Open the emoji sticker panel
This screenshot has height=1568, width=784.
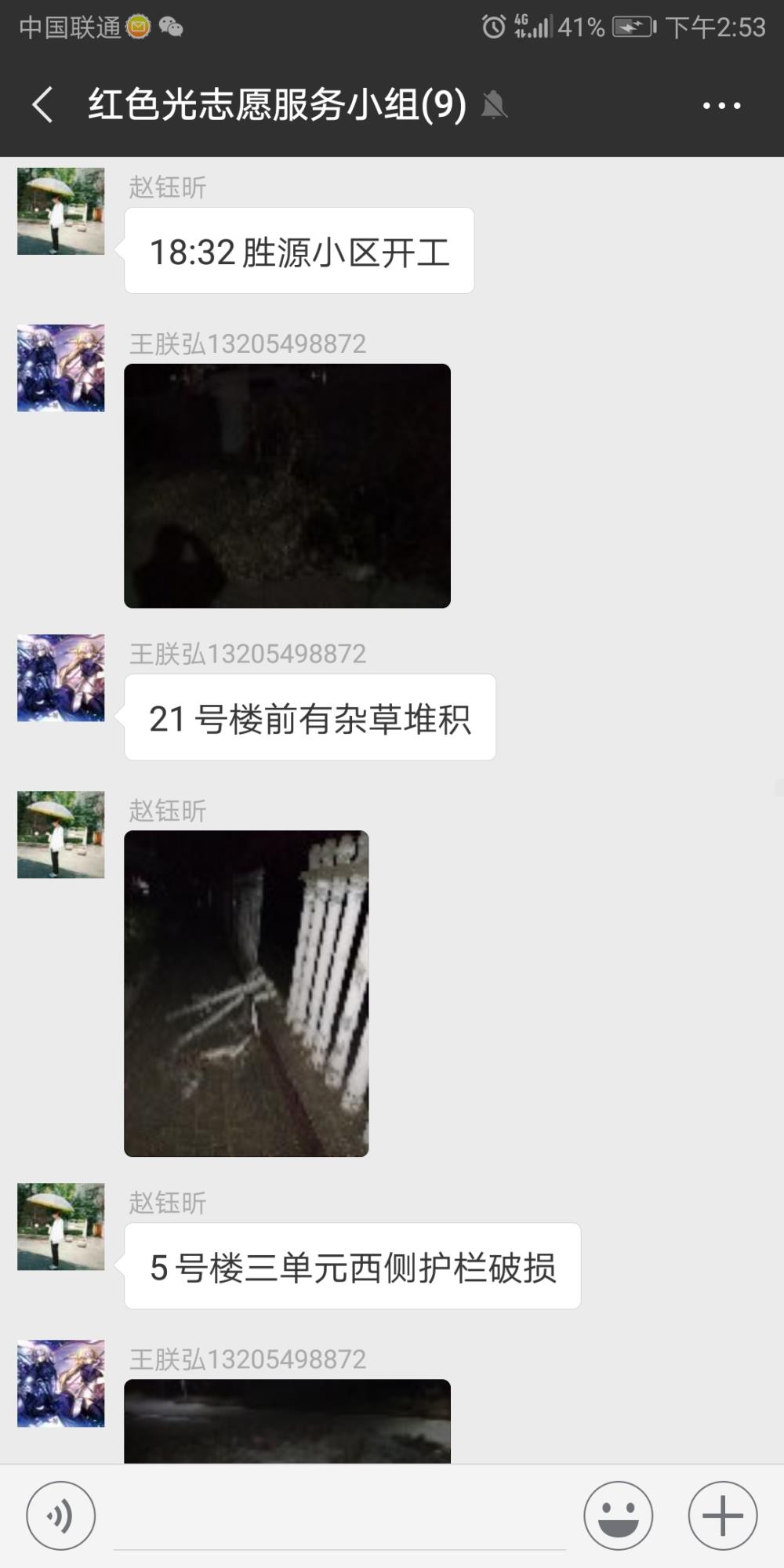tap(619, 1515)
